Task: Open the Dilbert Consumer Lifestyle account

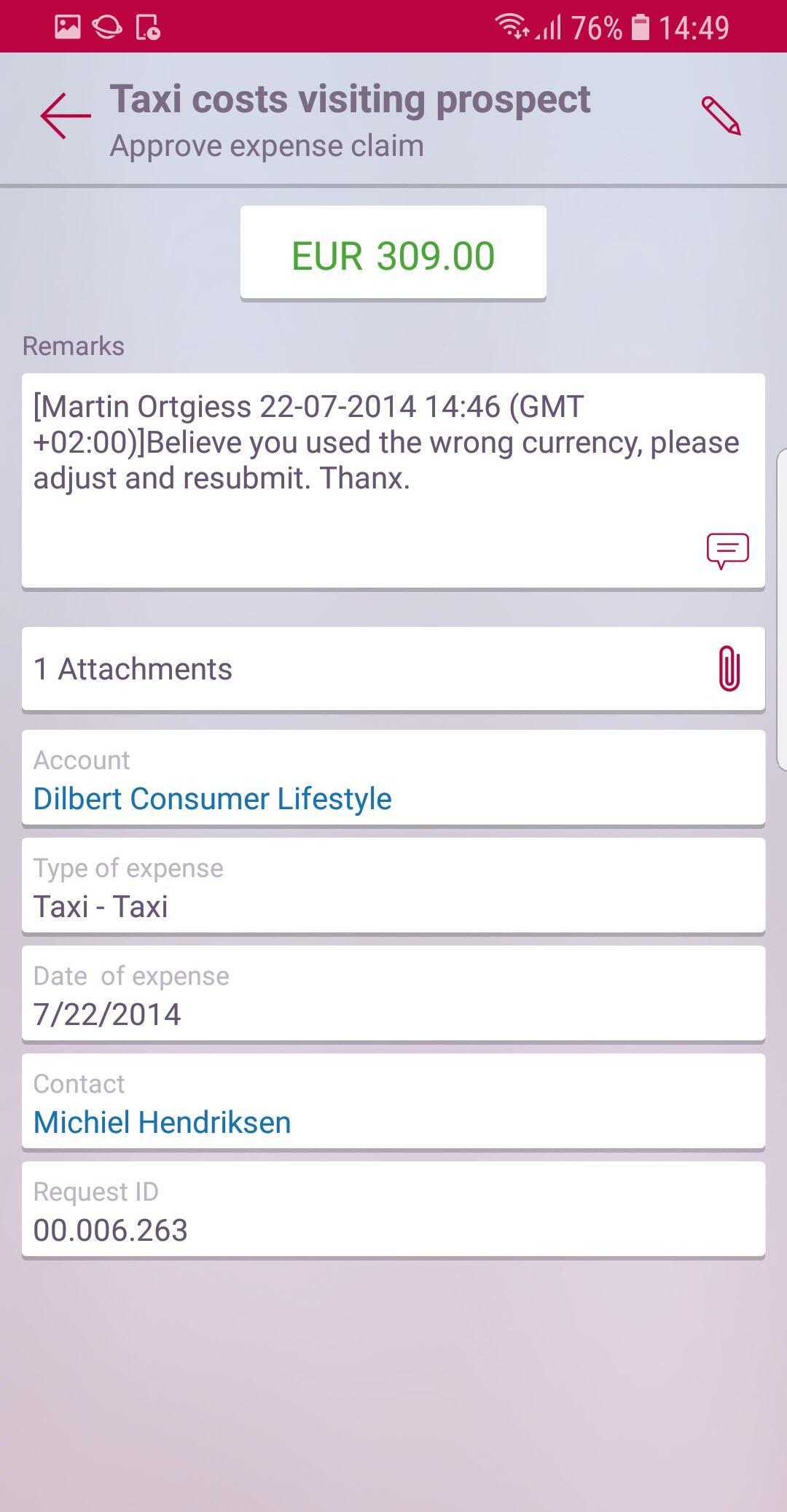Action: [x=213, y=798]
